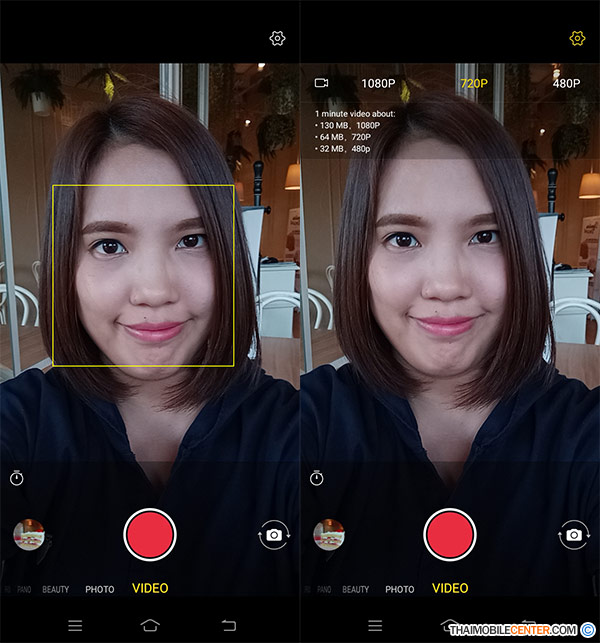Select the 1080P video resolution
This screenshot has width=600, height=643.
(x=379, y=83)
